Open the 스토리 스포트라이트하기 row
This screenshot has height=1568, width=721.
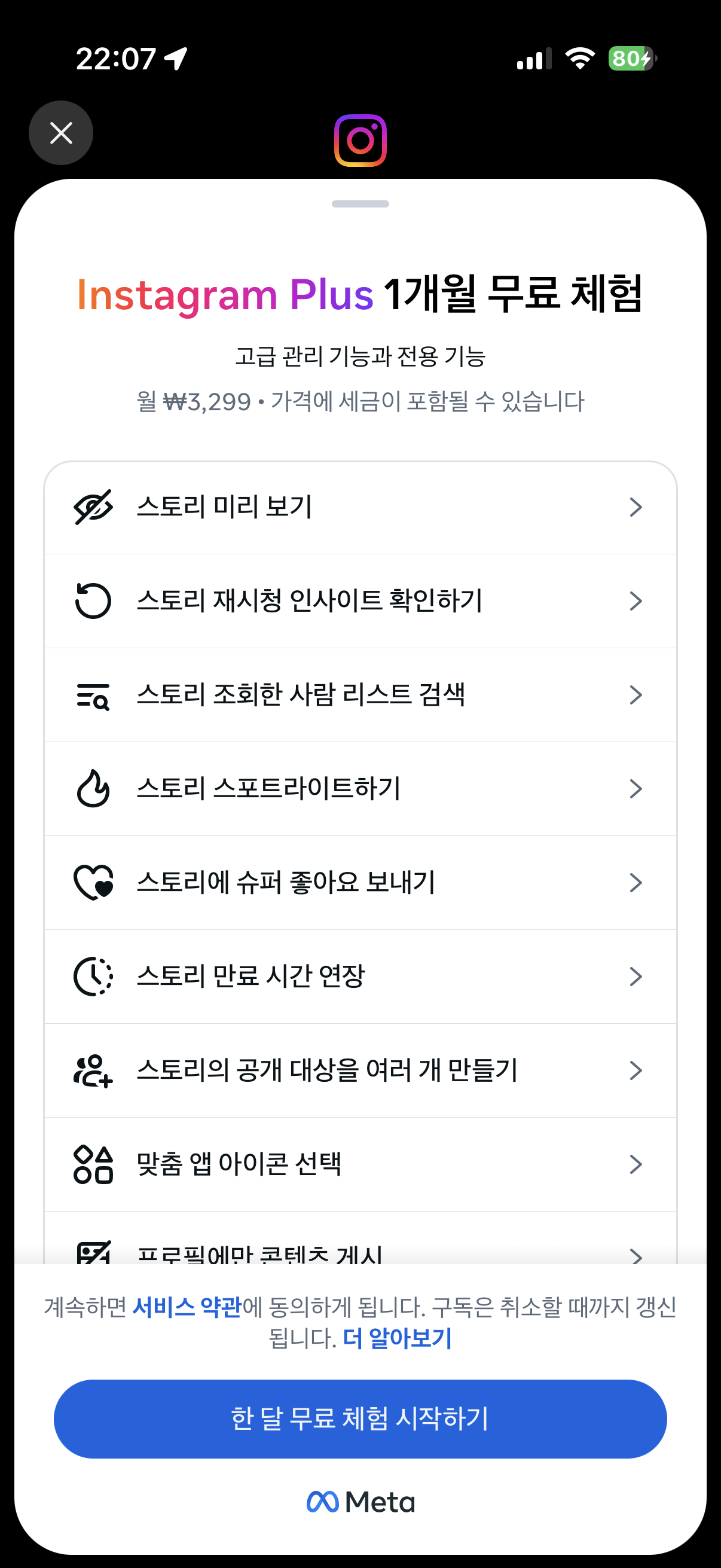click(360, 789)
